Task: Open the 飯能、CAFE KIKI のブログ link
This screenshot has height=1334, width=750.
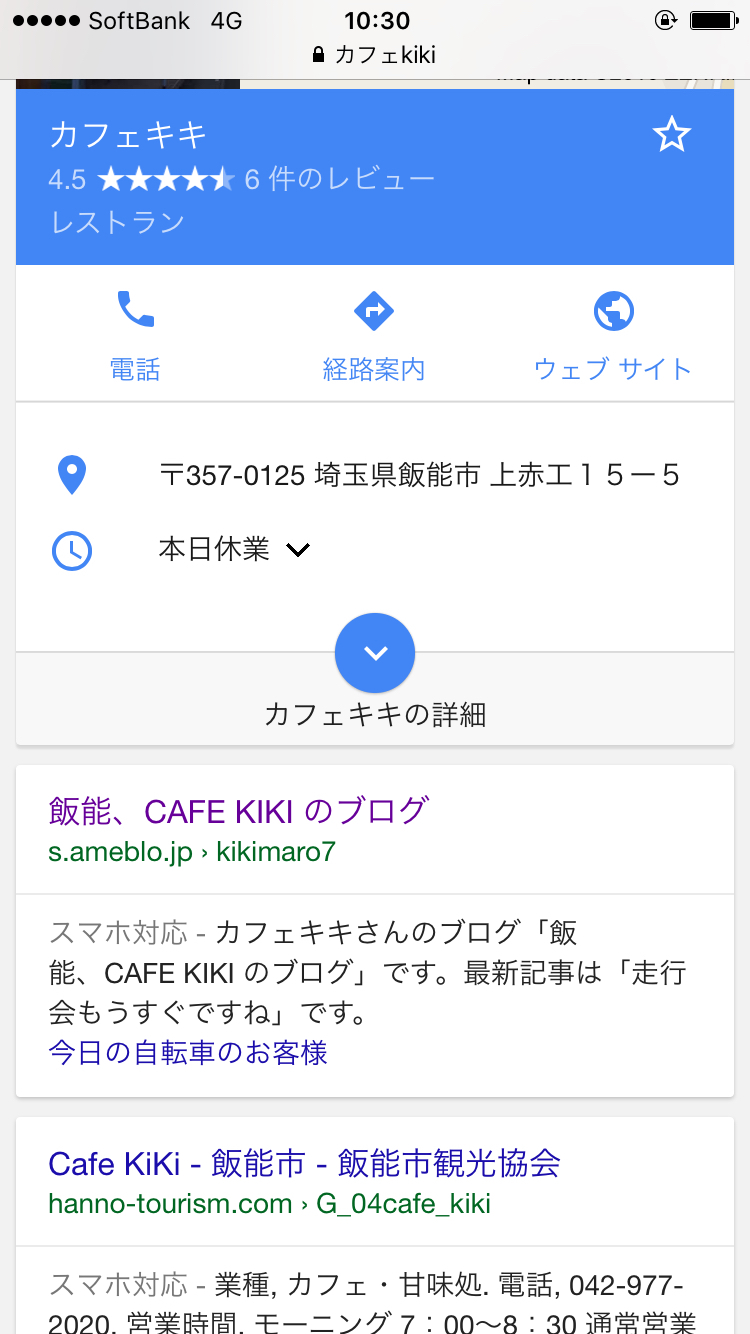Action: [x=238, y=811]
